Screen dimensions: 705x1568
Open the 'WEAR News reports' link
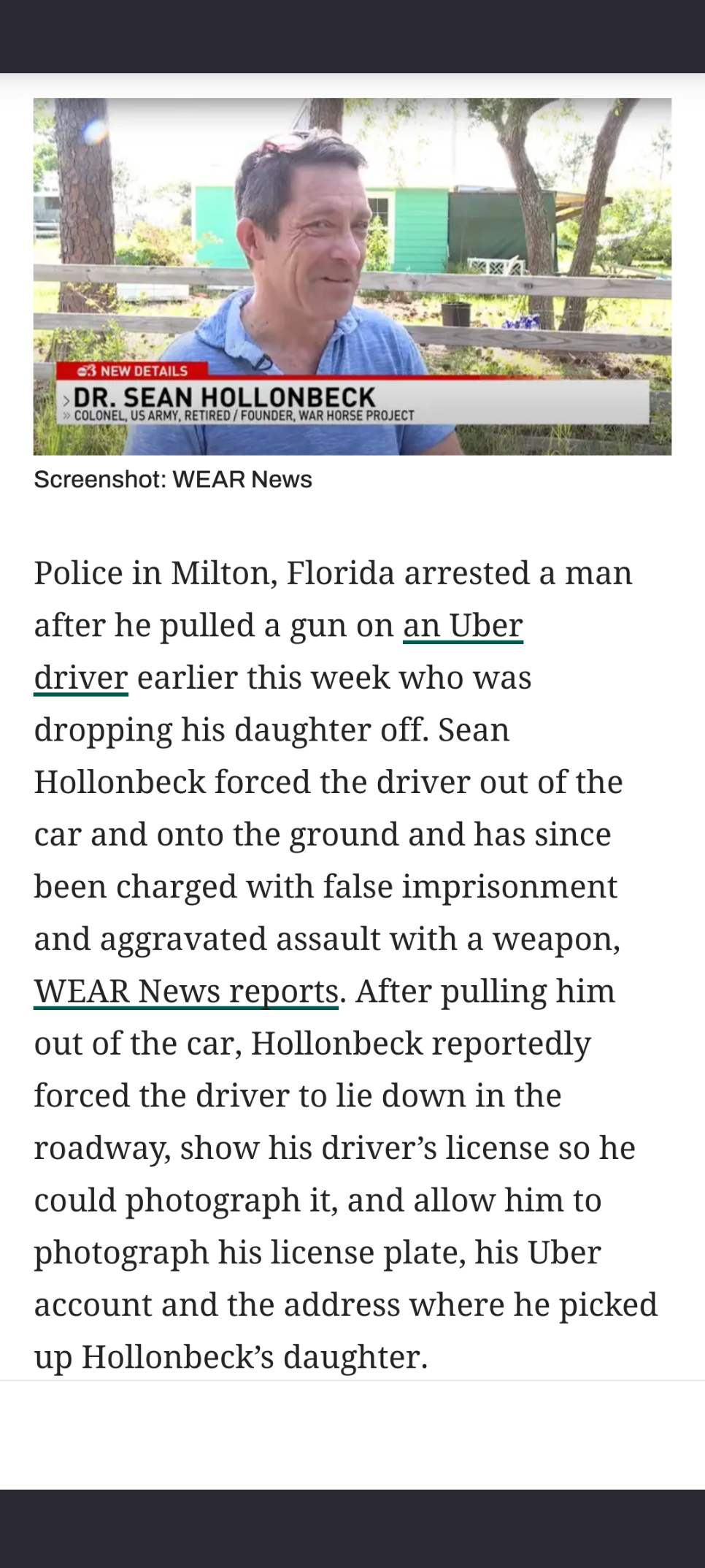tap(186, 991)
